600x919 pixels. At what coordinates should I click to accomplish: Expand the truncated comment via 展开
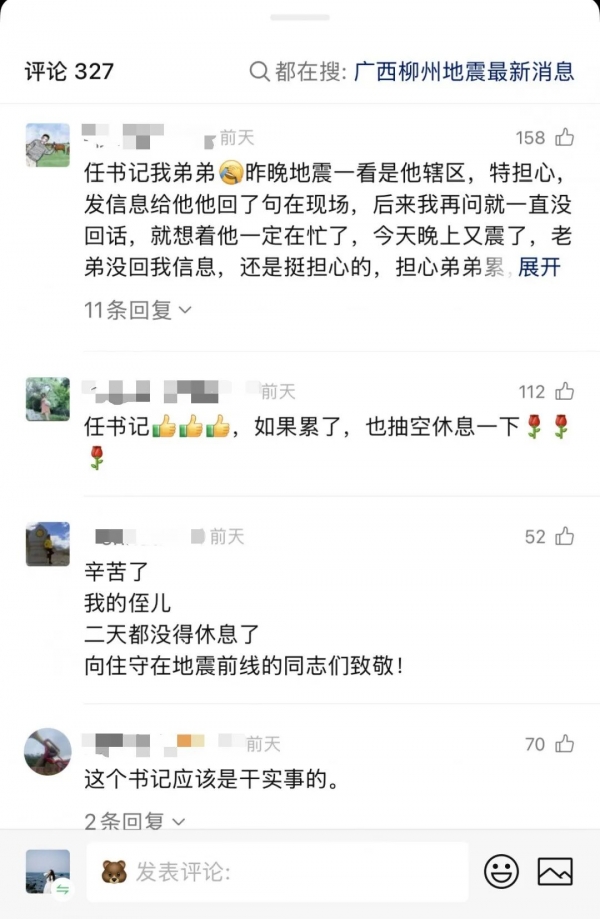(539, 267)
